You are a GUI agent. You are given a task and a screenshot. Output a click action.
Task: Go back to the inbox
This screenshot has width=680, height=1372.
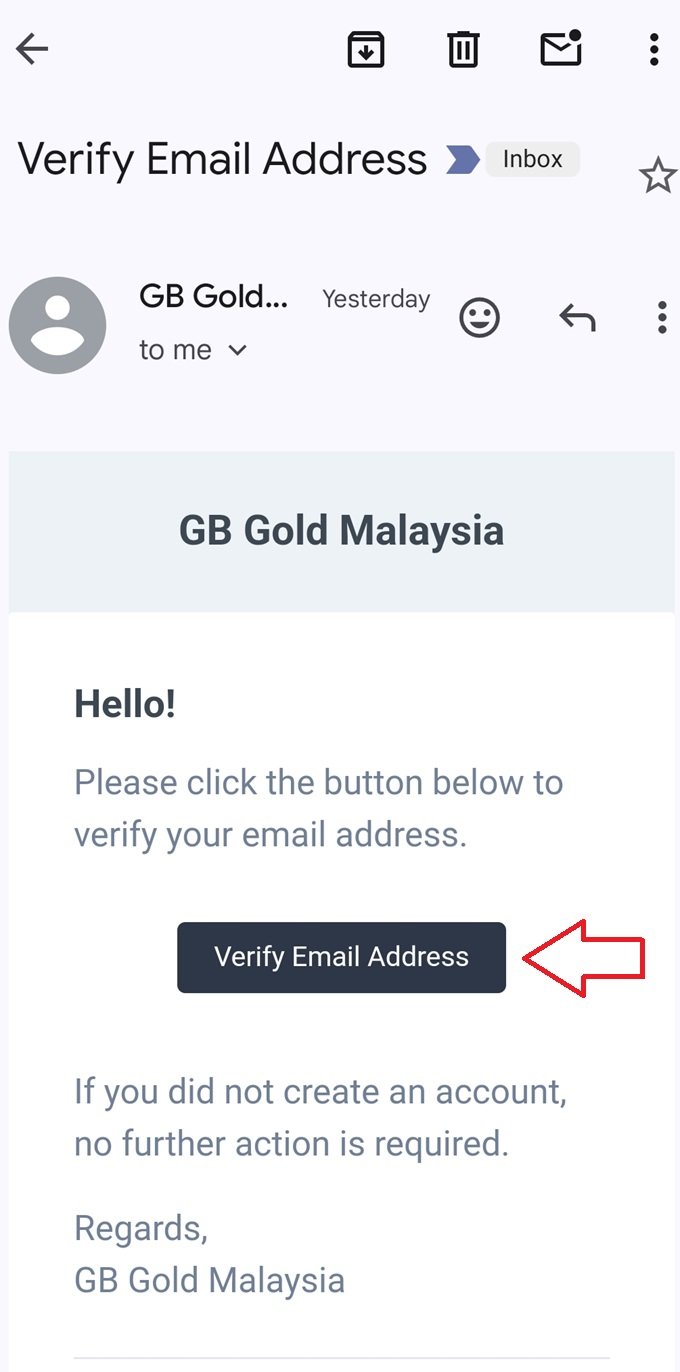tap(32, 49)
